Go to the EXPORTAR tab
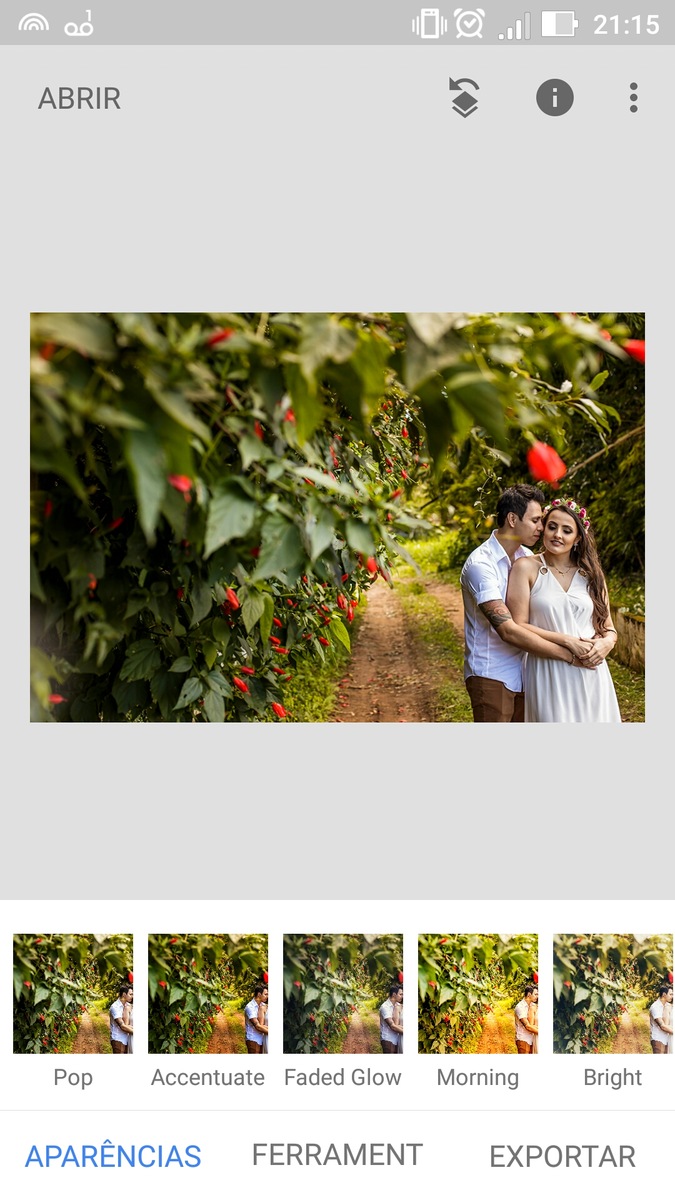 click(562, 1156)
